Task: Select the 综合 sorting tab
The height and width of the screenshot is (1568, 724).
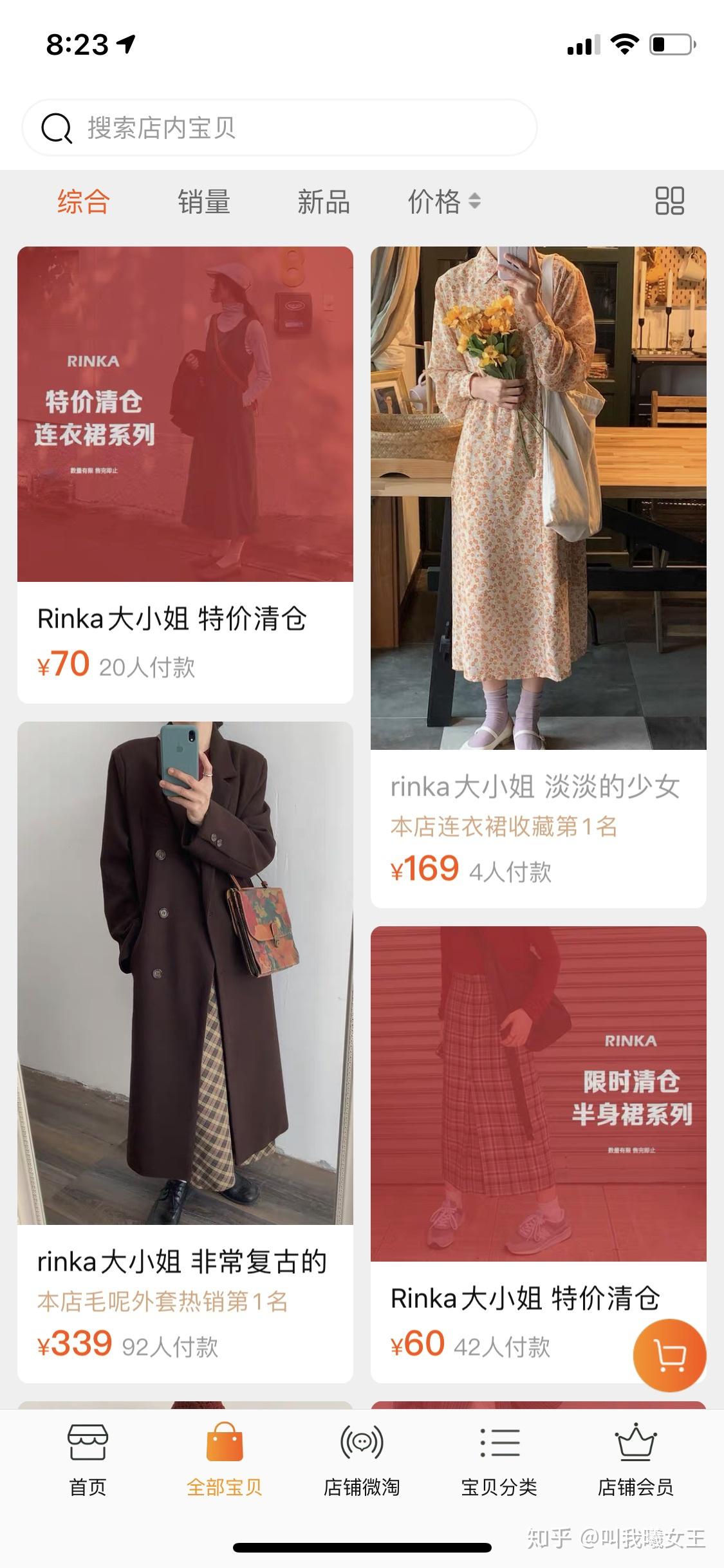Action: coord(84,201)
